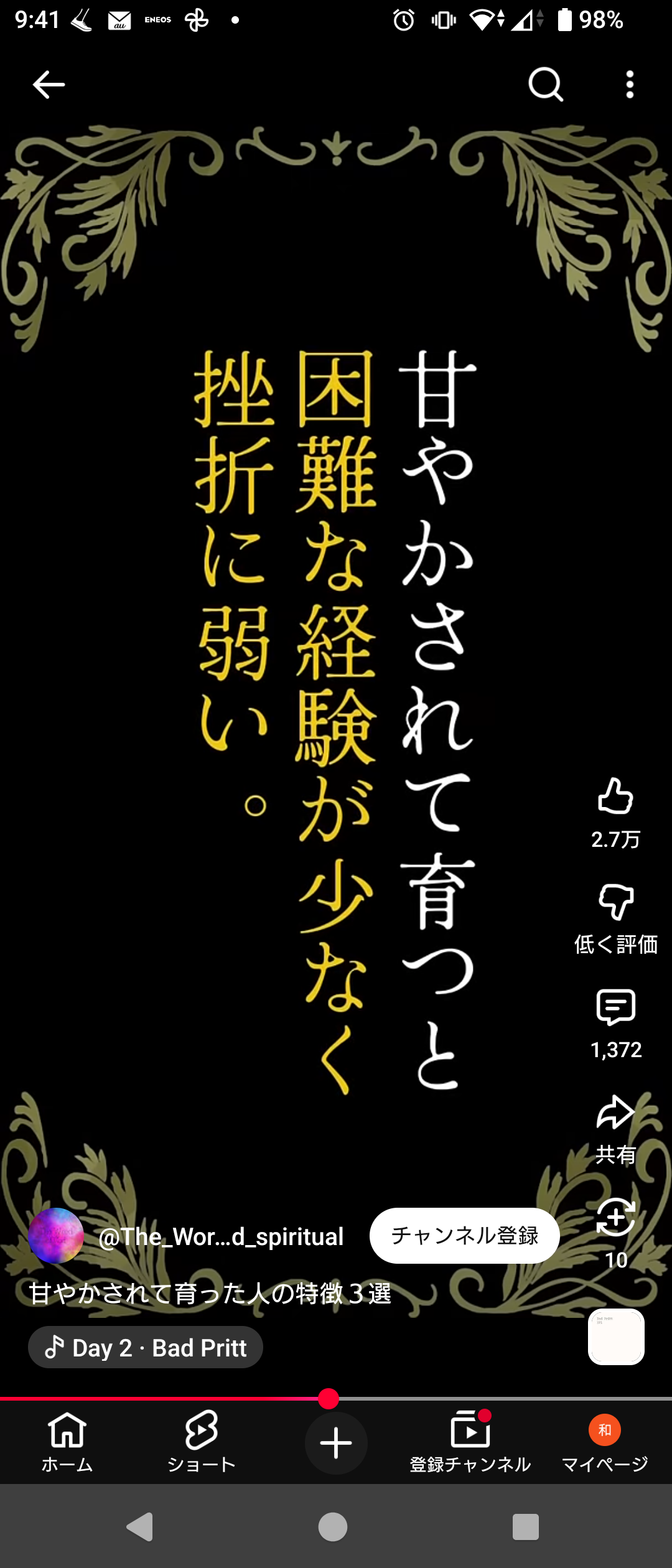
Task: Open search with the magnifier icon
Action: (x=546, y=85)
